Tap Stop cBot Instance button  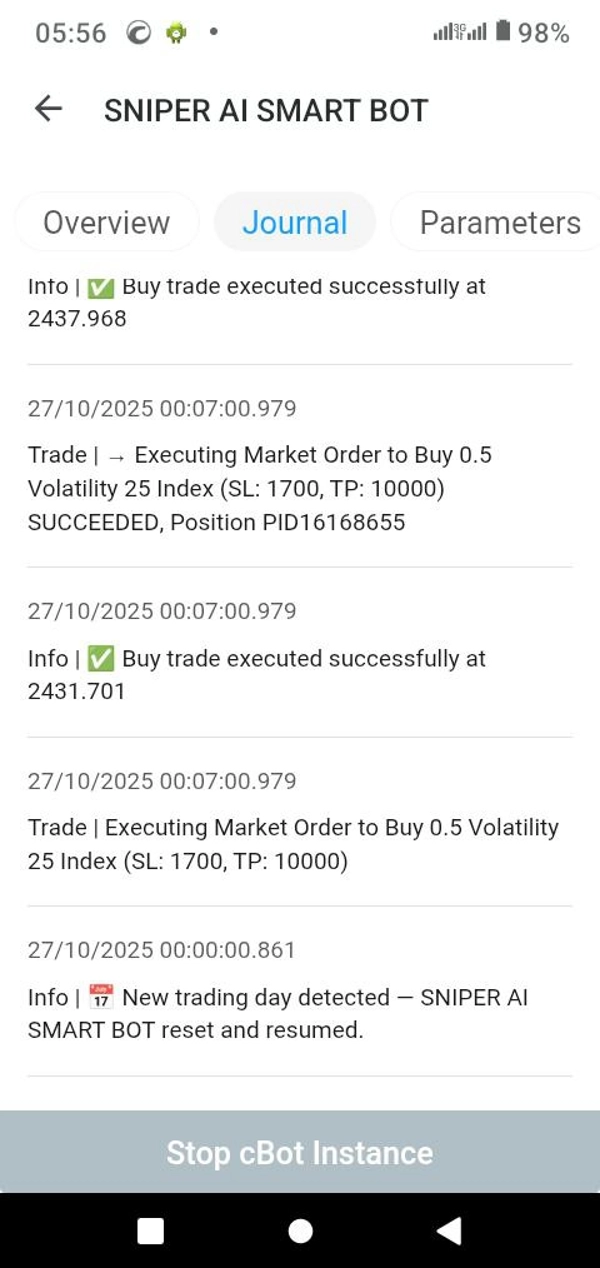coord(300,1152)
